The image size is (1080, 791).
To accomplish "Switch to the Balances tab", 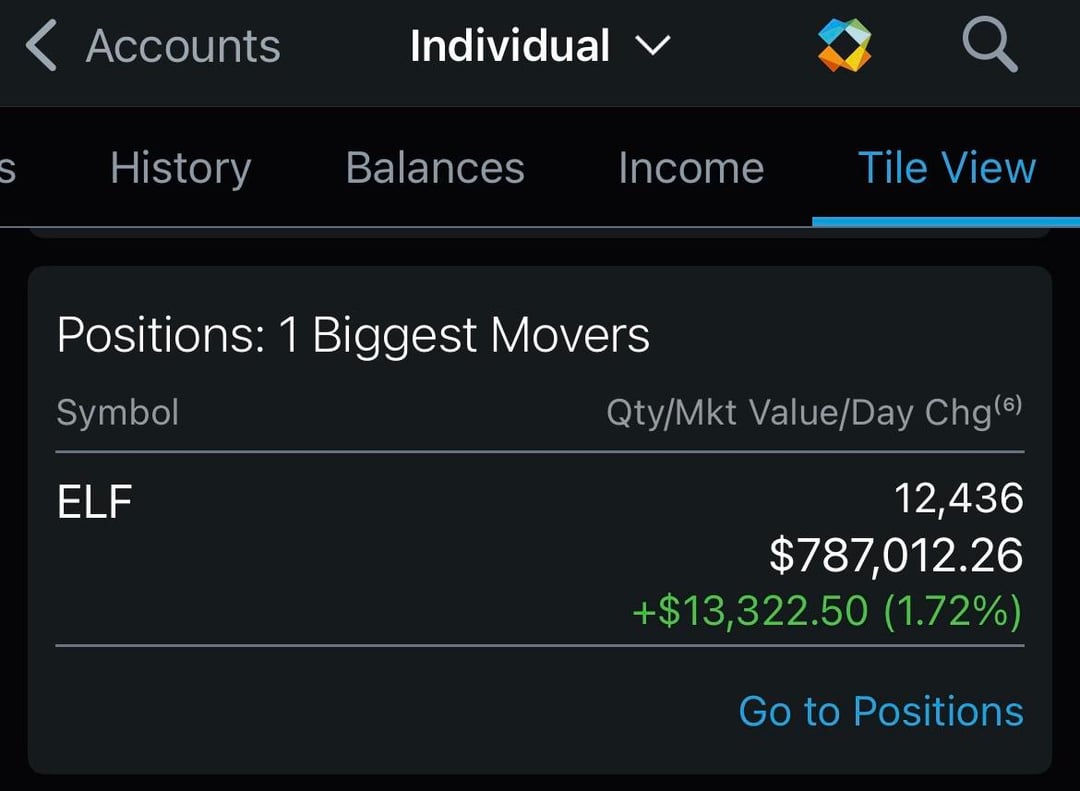I will (x=435, y=168).
